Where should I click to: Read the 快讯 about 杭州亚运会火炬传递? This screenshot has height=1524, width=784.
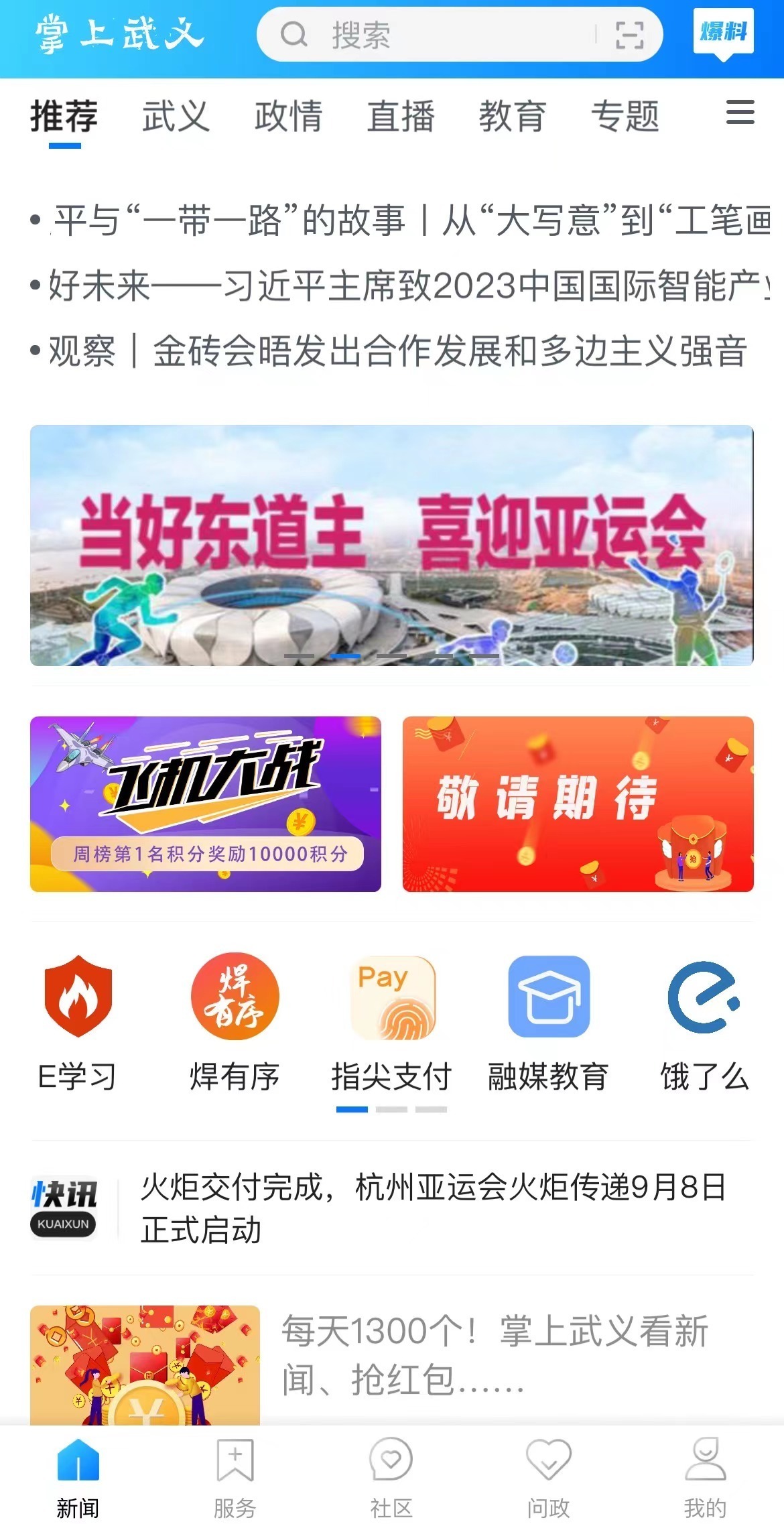[x=432, y=1208]
